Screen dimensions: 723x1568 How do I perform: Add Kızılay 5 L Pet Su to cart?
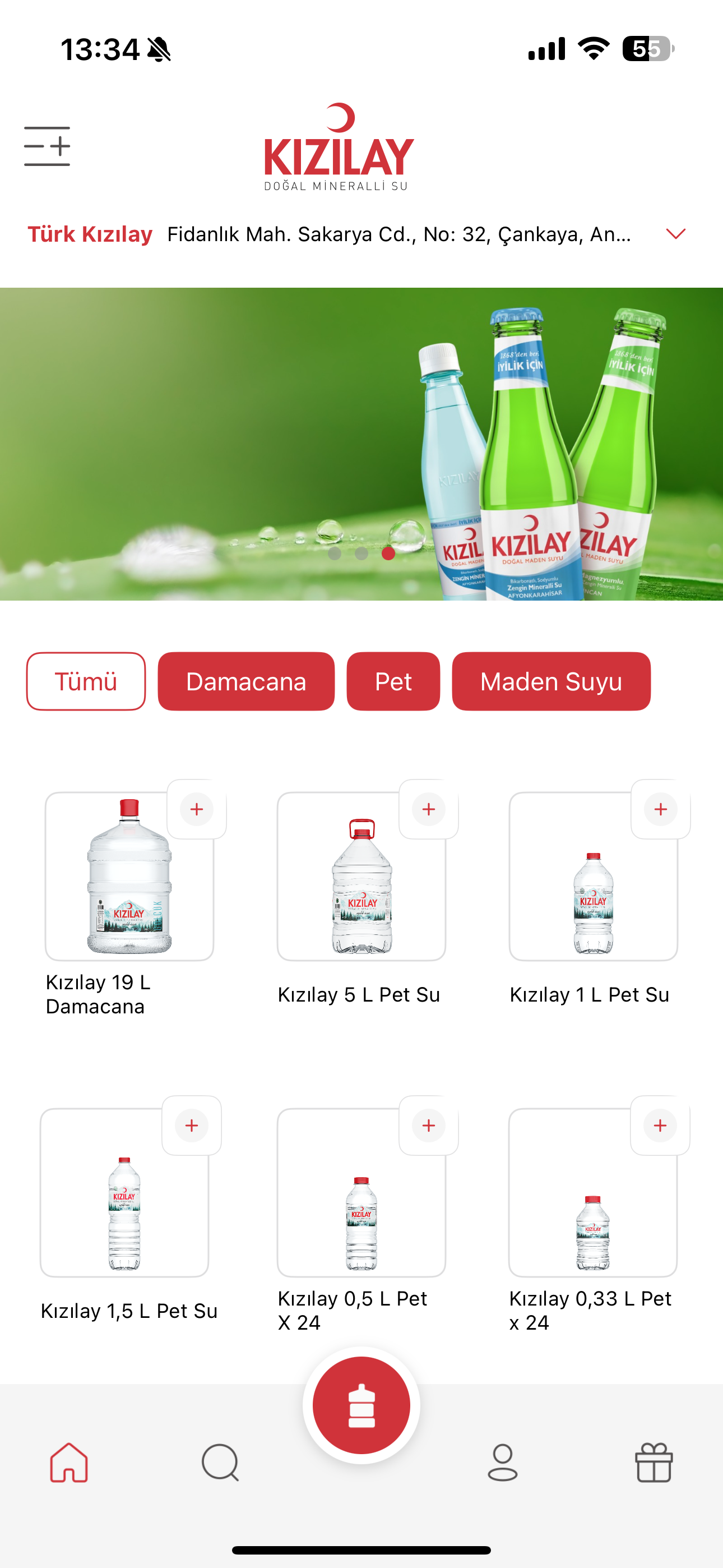[428, 809]
